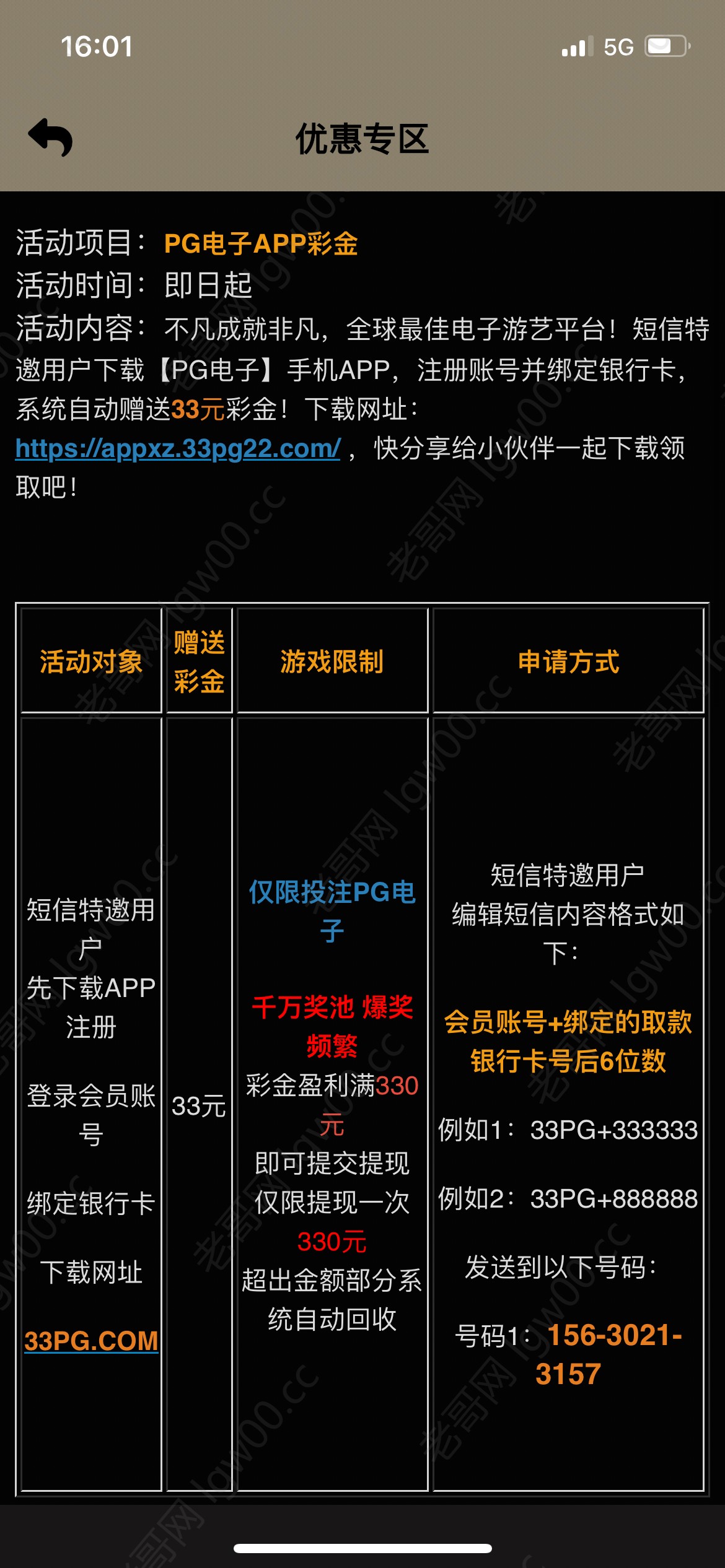Open the 33PG.COM link in the table

point(91,1341)
